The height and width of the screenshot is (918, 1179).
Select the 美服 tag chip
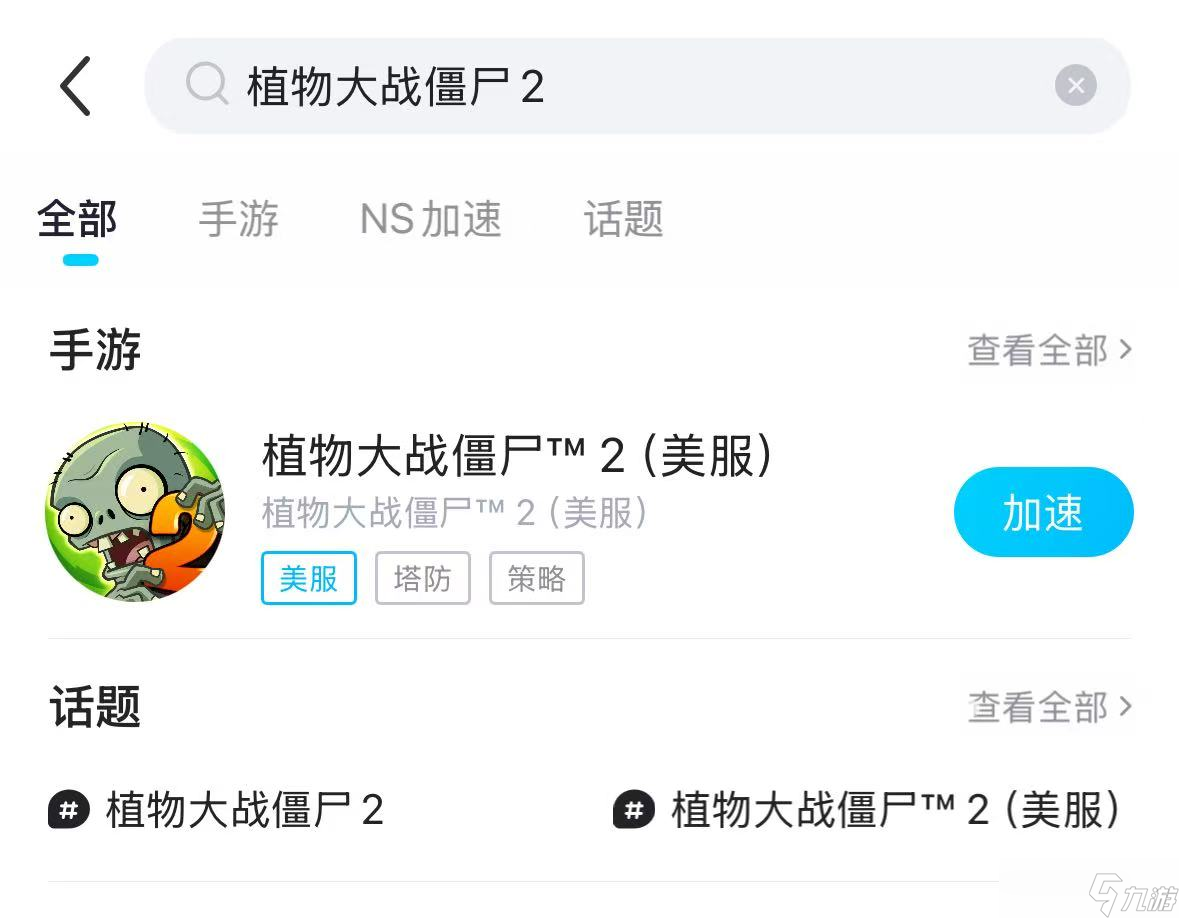click(309, 578)
